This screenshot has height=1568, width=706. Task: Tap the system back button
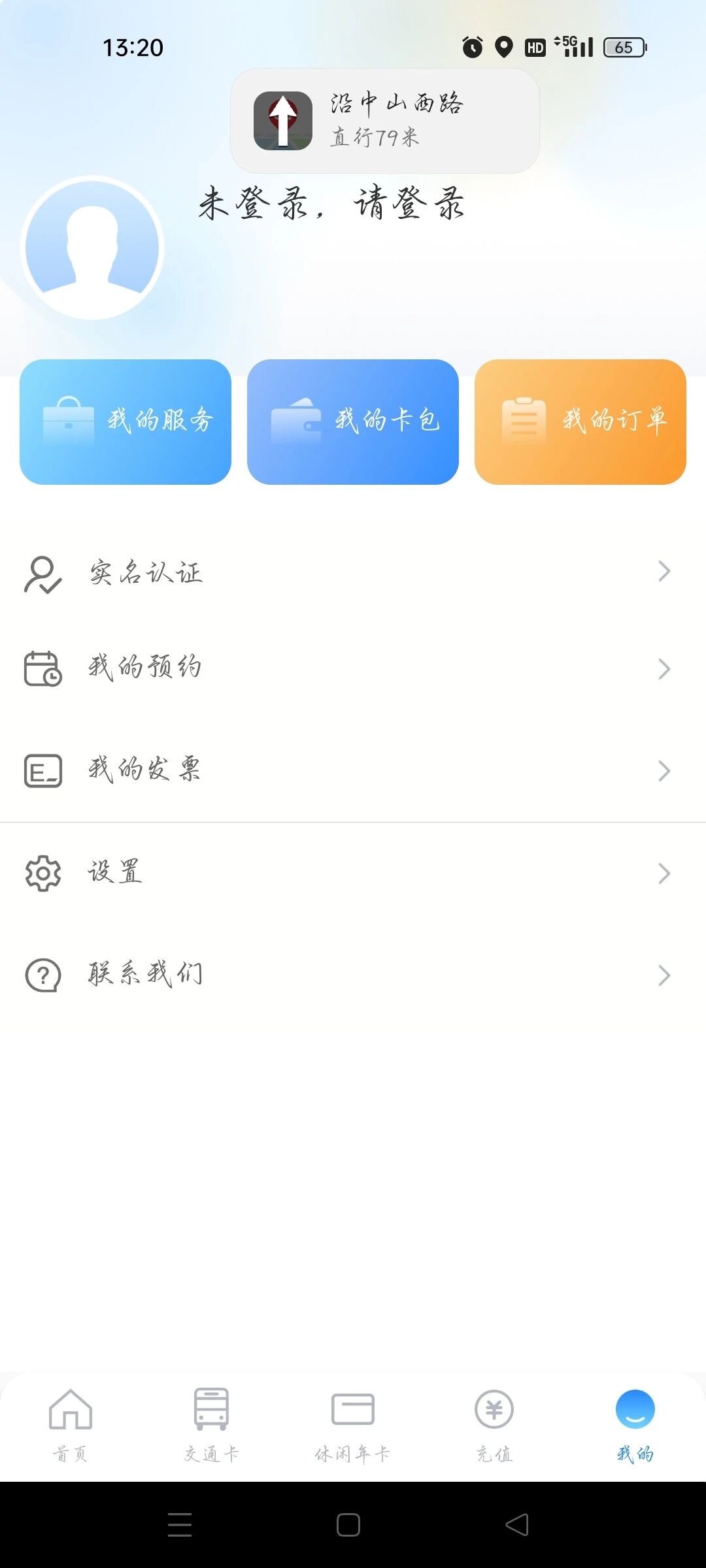point(517,1525)
